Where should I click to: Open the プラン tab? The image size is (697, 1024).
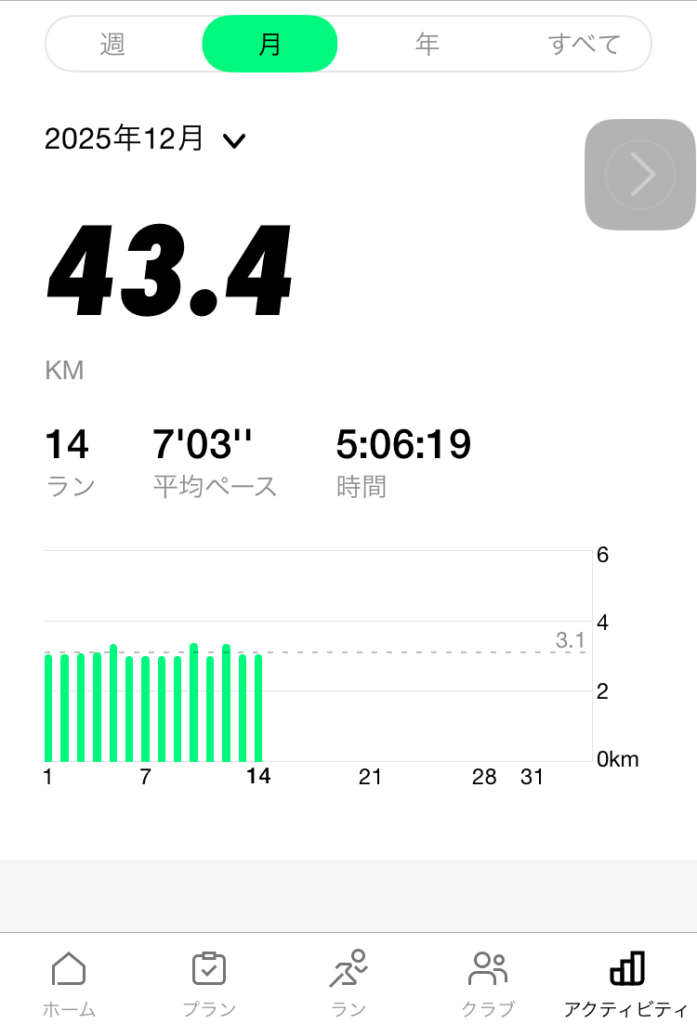tap(209, 983)
